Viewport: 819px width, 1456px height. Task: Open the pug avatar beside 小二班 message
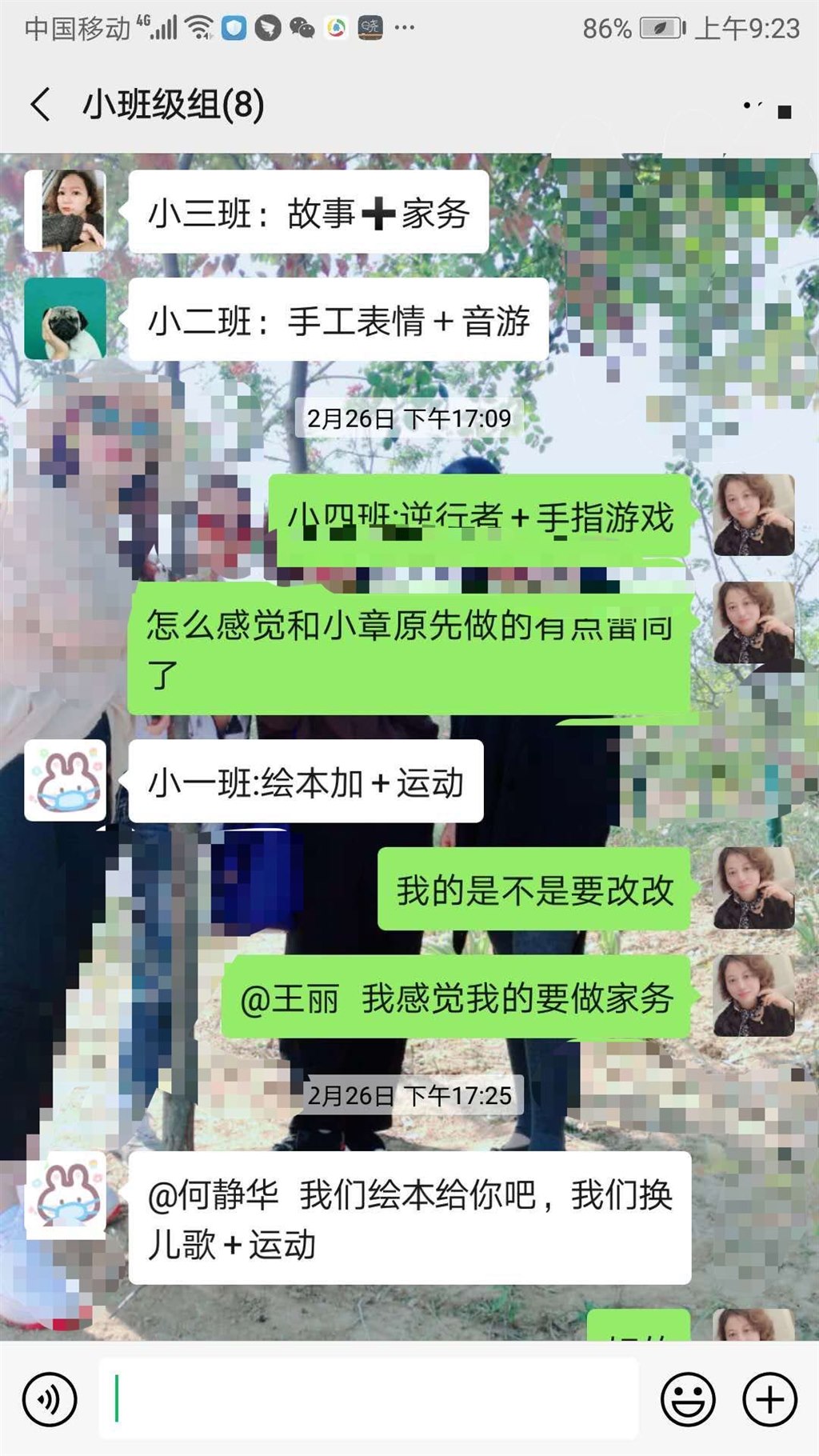(66, 319)
